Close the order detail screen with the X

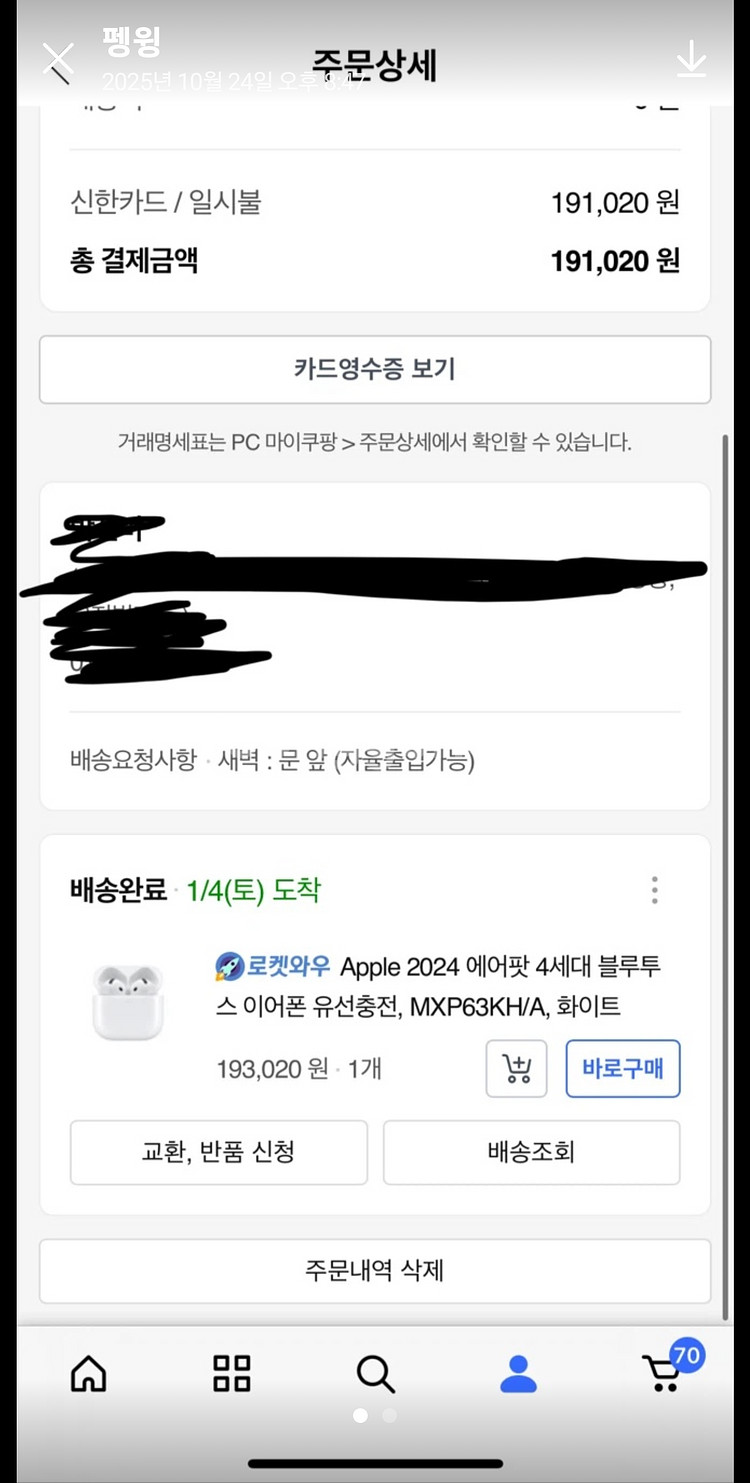(x=59, y=60)
